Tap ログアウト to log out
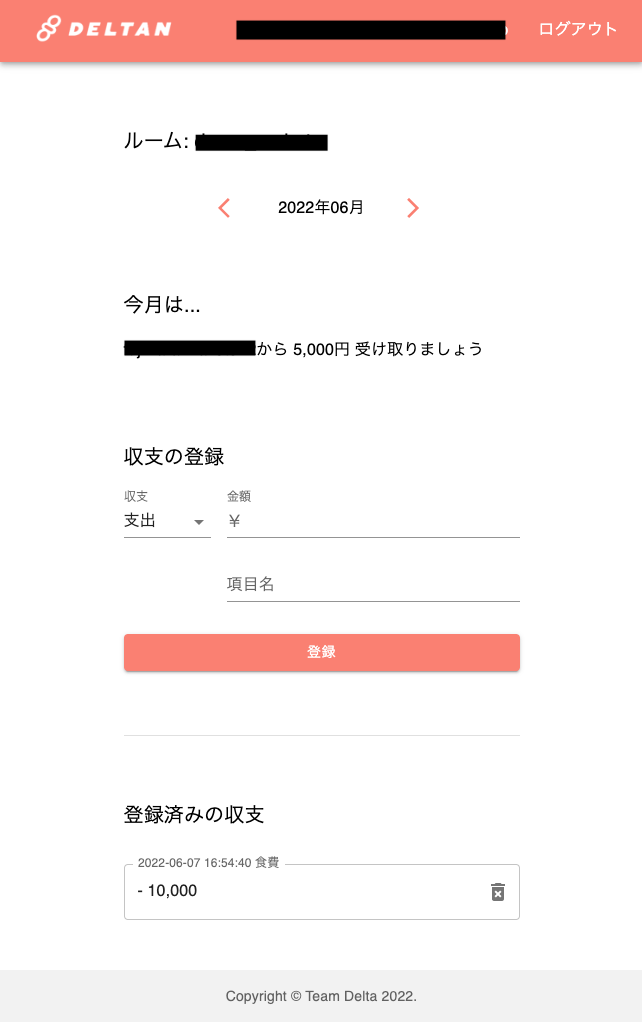Viewport: 642px width, 1022px height. 577,29
